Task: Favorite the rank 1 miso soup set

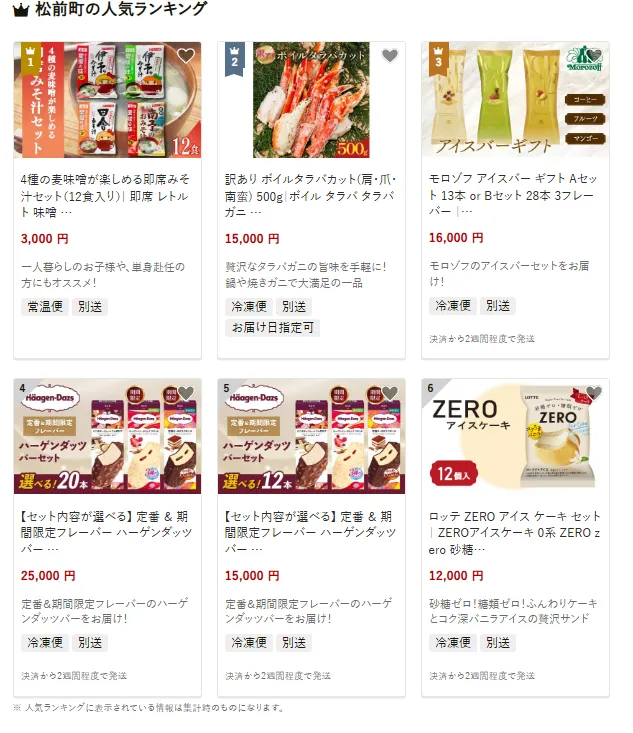Action: (185, 56)
